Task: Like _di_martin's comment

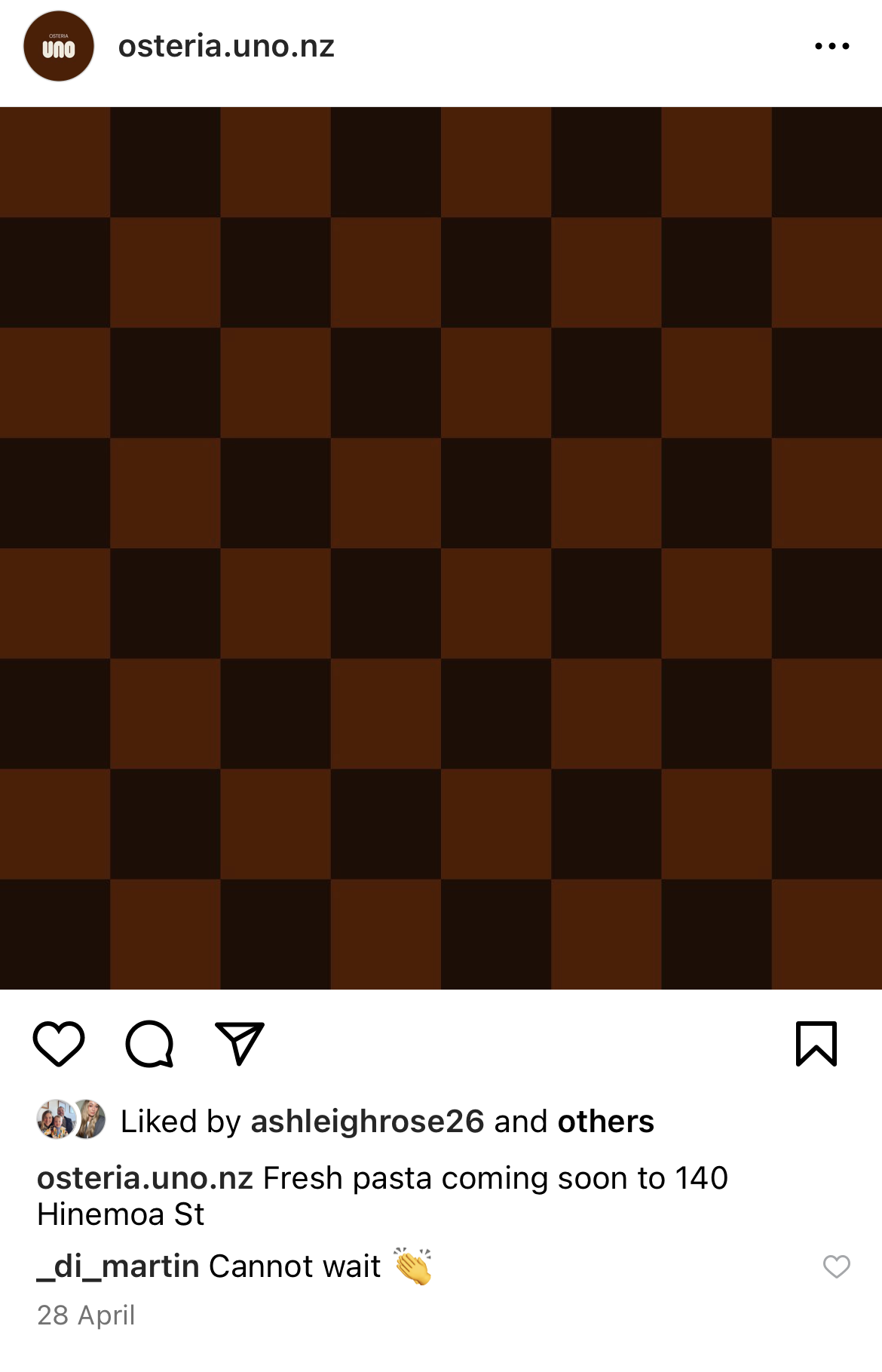Action: pos(836,1266)
